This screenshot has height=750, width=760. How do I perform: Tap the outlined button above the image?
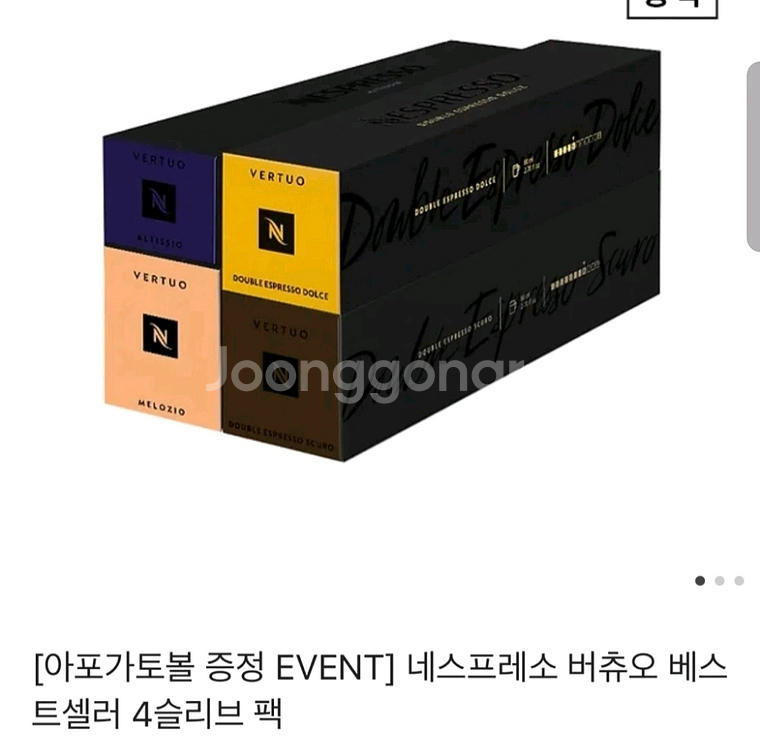(672, 7)
